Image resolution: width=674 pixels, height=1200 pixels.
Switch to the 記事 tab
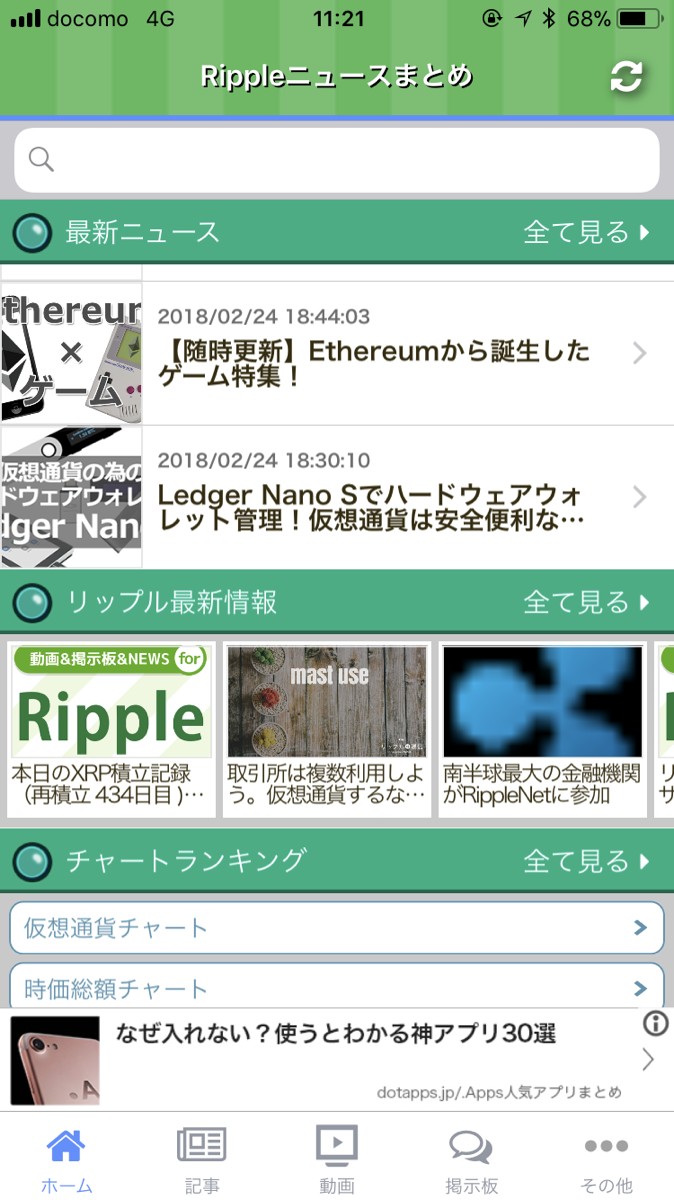tap(202, 1160)
